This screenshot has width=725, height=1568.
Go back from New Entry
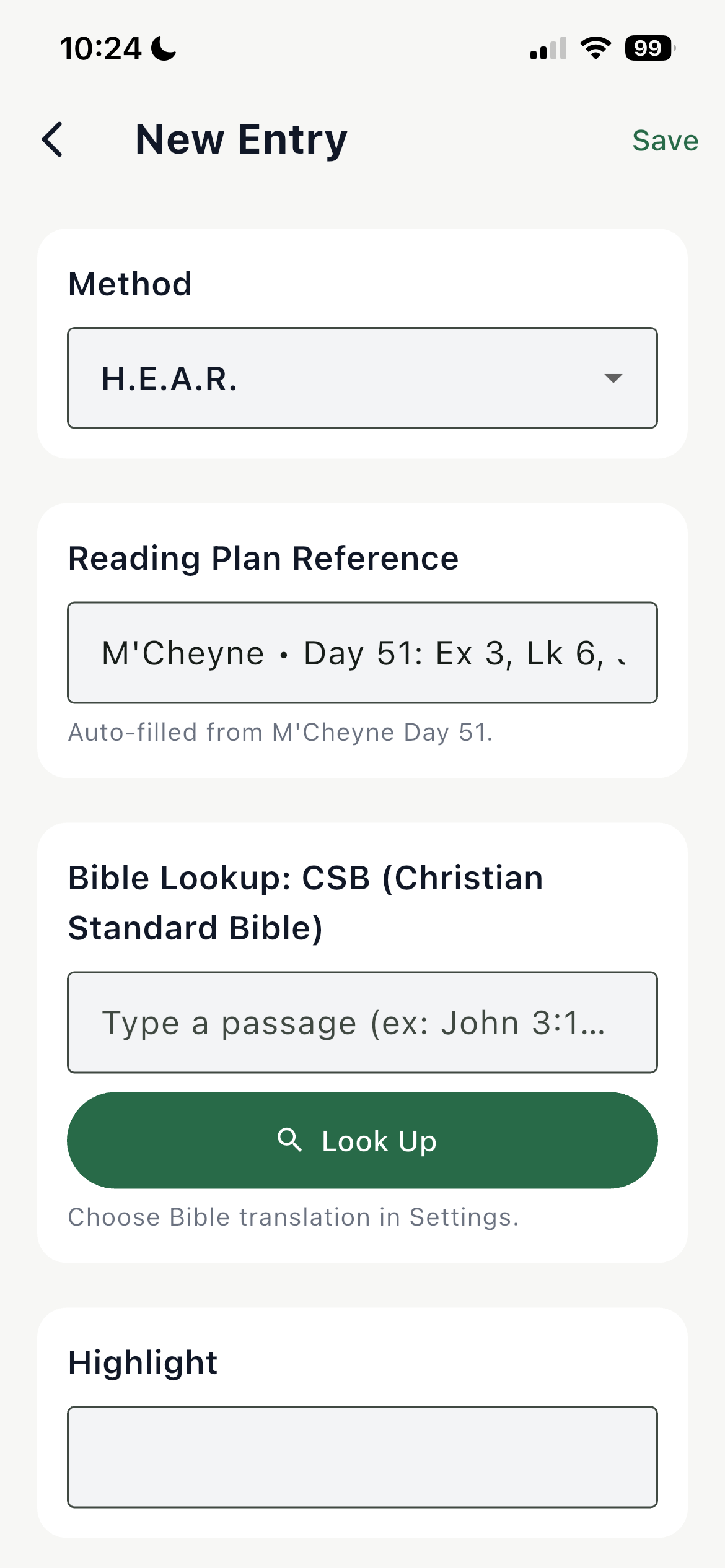click(x=53, y=140)
